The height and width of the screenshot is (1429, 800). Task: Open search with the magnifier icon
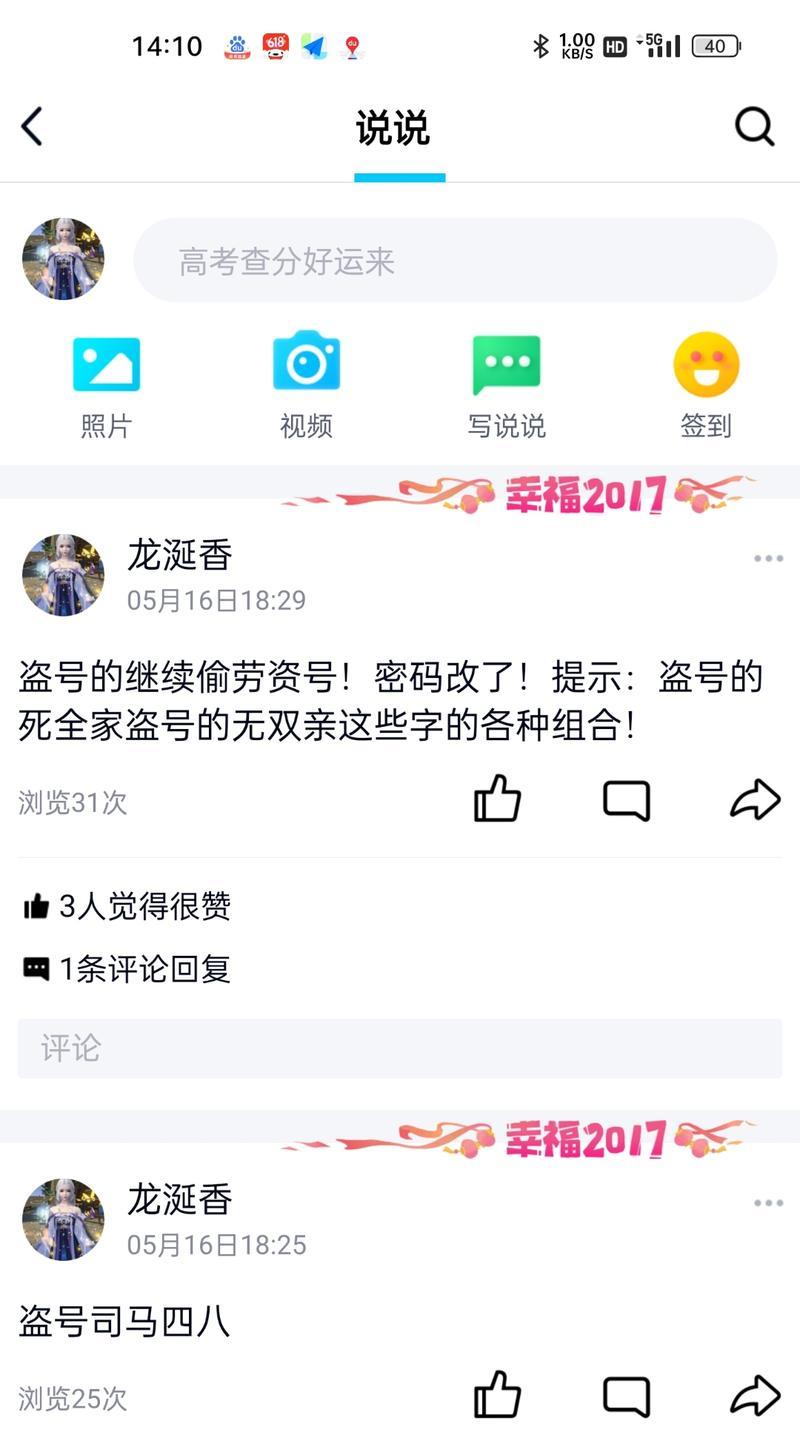[754, 128]
